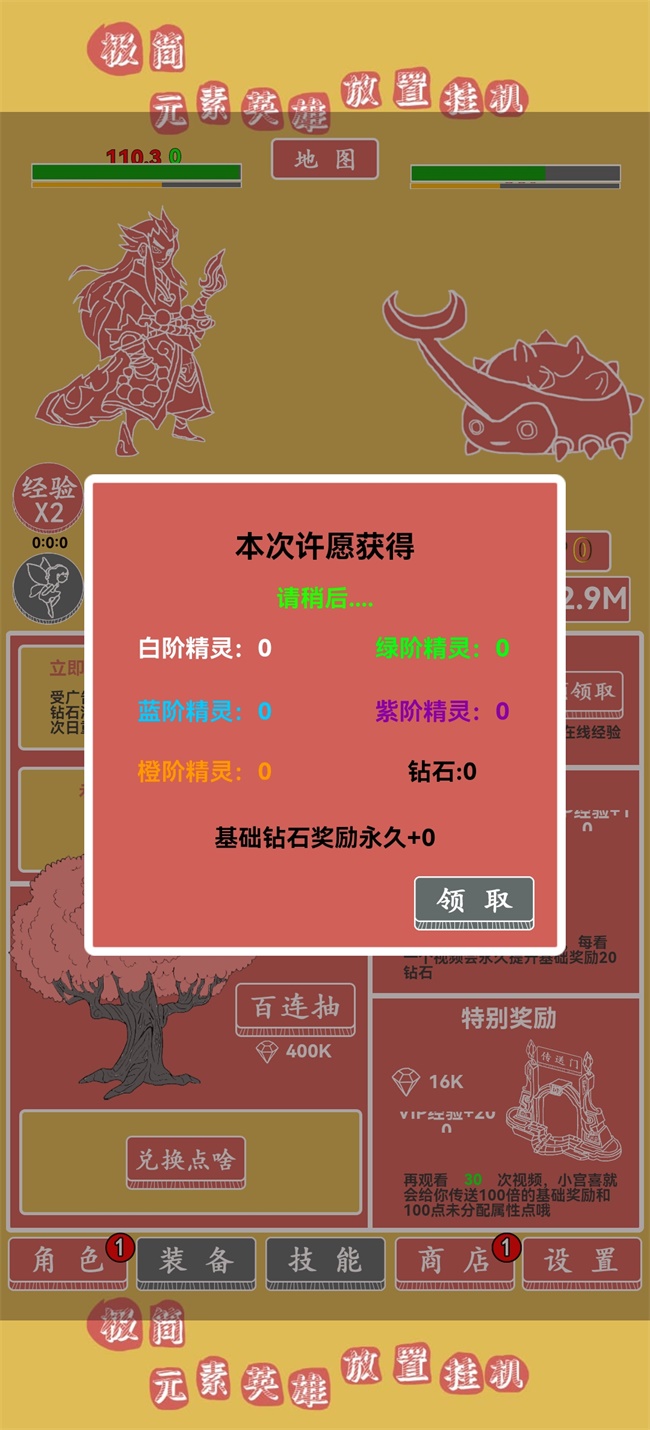
Task: Open the 兑换点啥 exchange button
Action: [x=186, y=1160]
